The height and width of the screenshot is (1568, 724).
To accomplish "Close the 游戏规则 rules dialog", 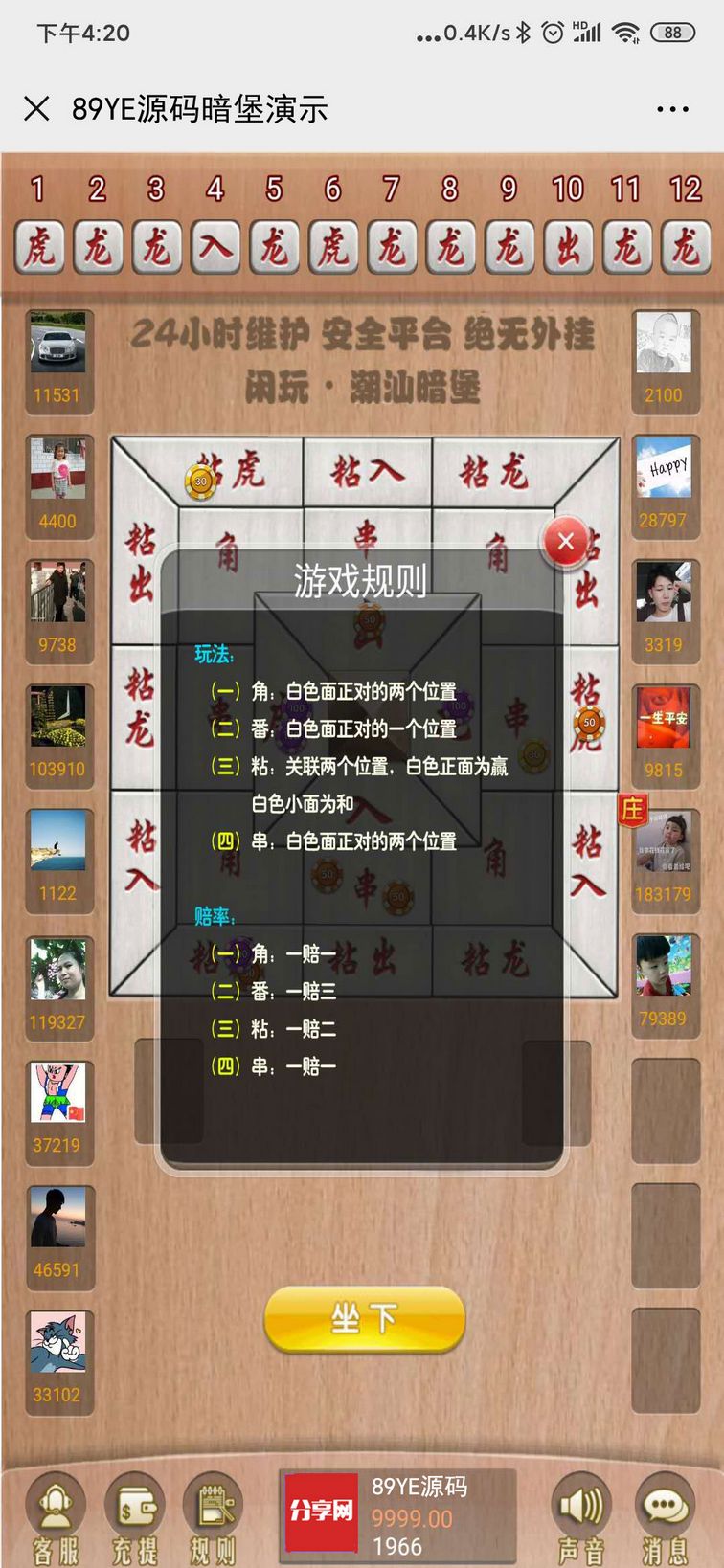I will [x=566, y=542].
